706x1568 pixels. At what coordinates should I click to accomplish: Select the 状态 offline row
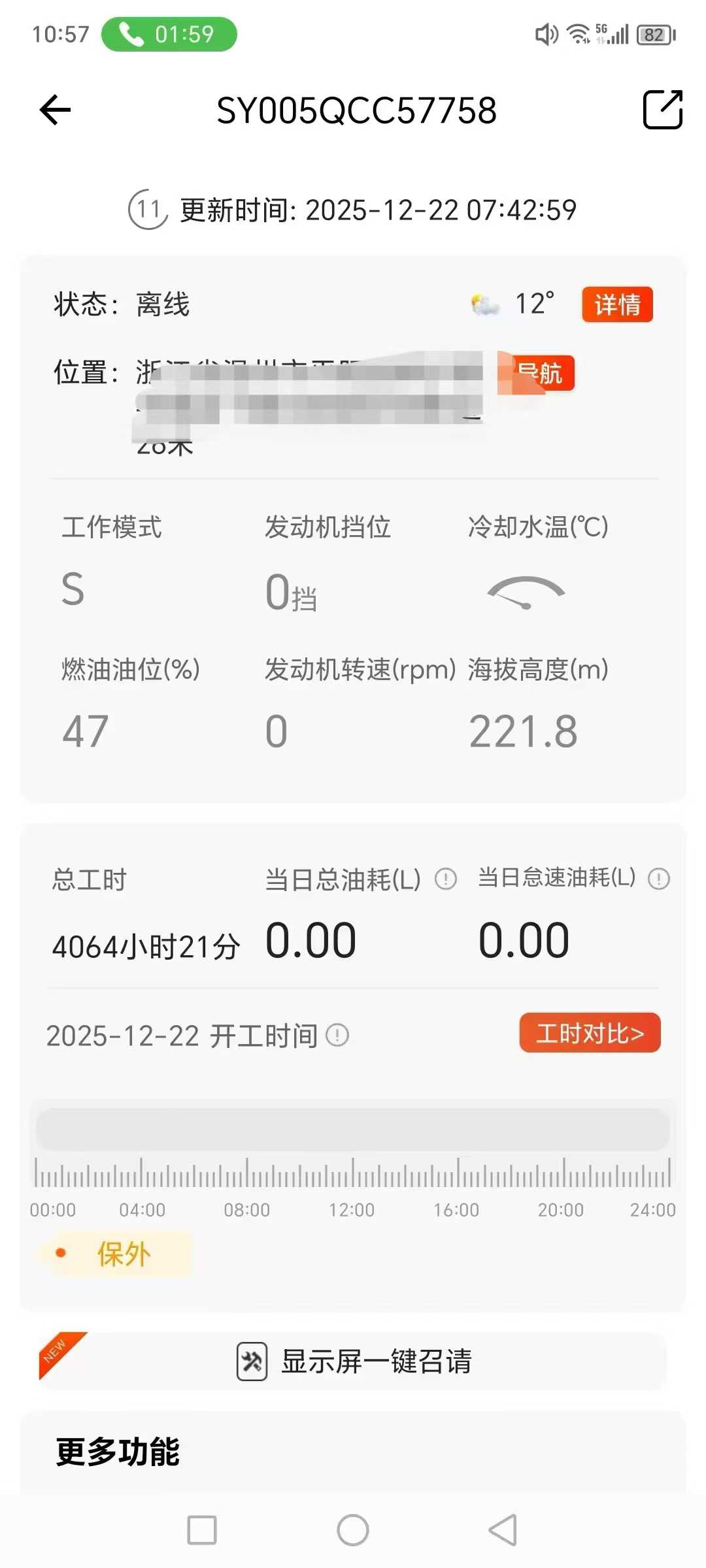pos(121,304)
